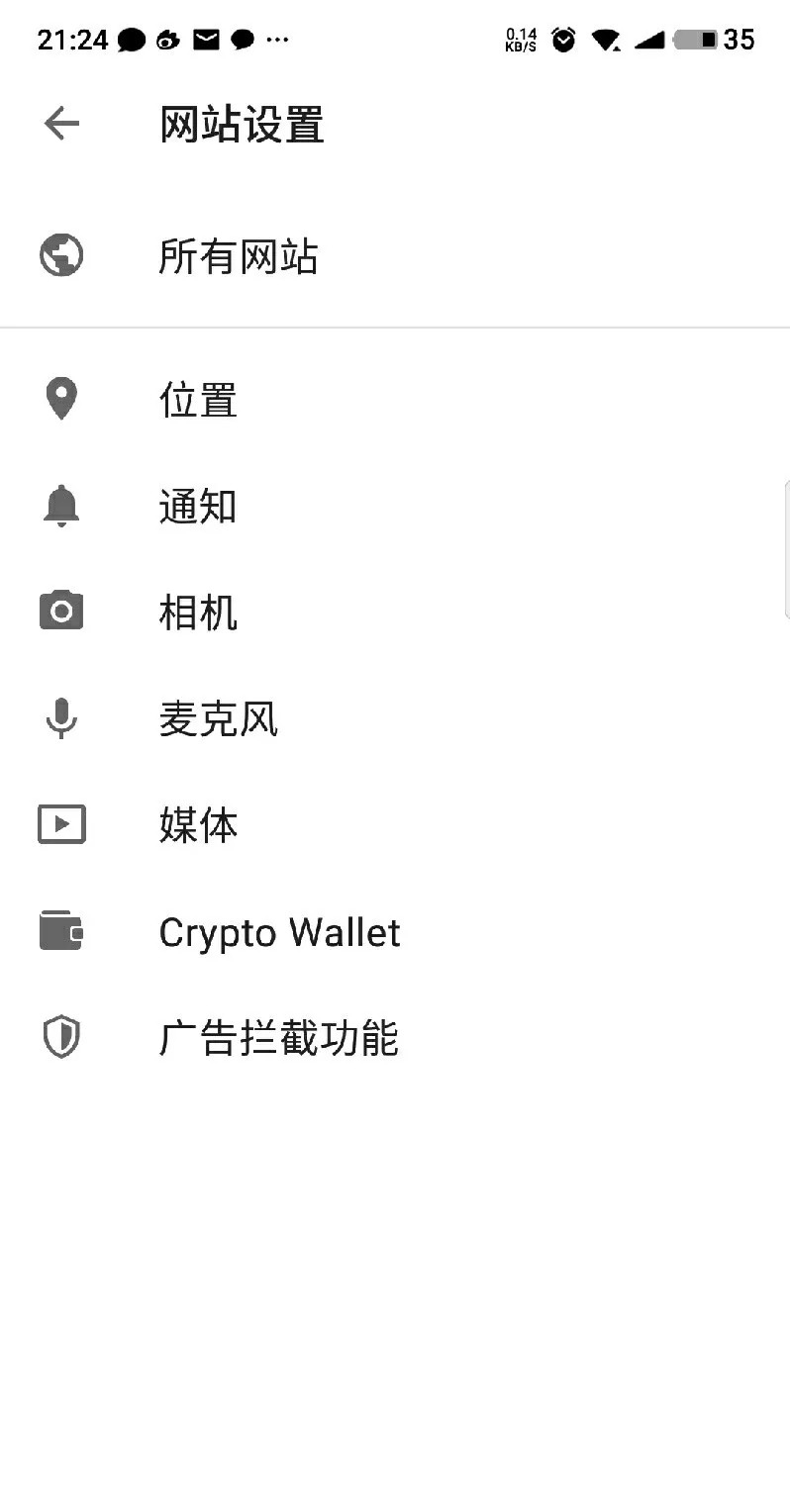This screenshot has width=790, height=1512.
Task: Click the wallet icon beside Crypto Wallet
Action: (x=60, y=930)
